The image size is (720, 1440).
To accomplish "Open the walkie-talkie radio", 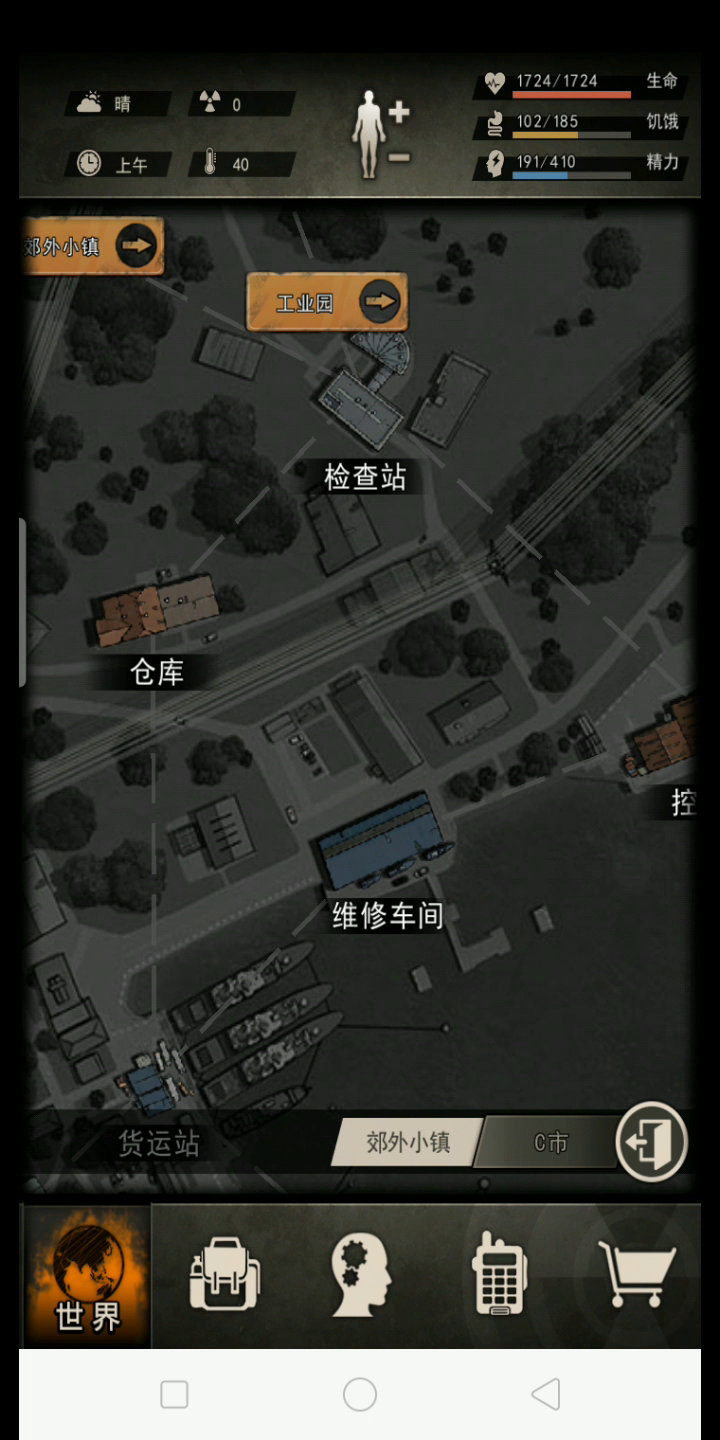I will (498, 1274).
